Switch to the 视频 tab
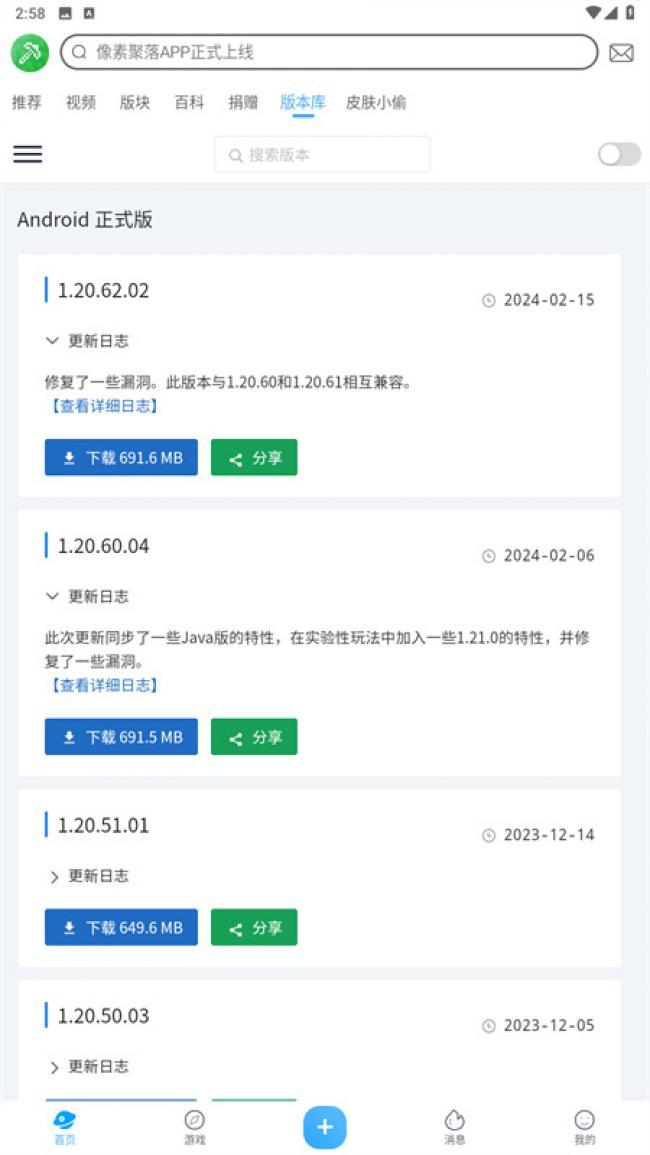The width and height of the screenshot is (650, 1155). pos(81,102)
